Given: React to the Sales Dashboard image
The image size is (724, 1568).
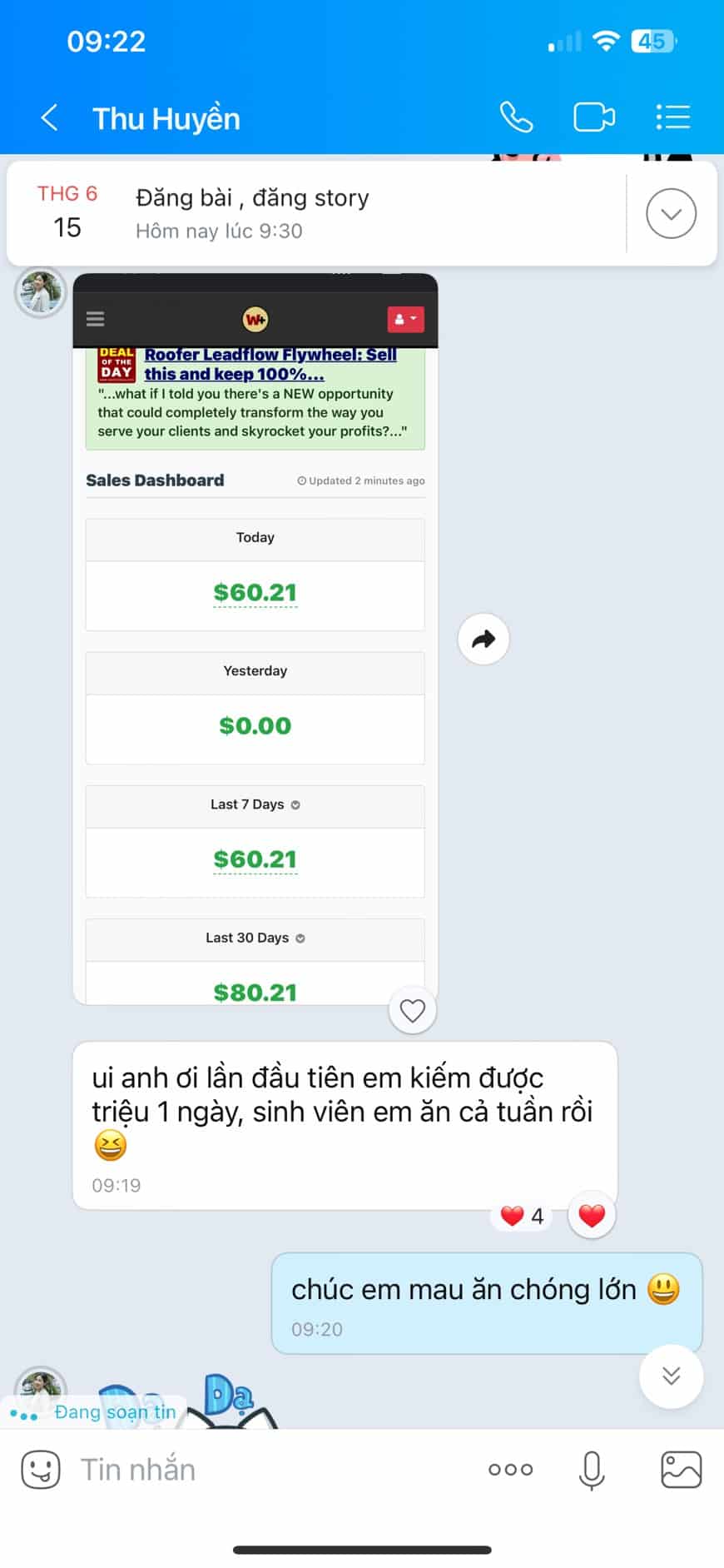Looking at the screenshot, I should [x=413, y=1011].
